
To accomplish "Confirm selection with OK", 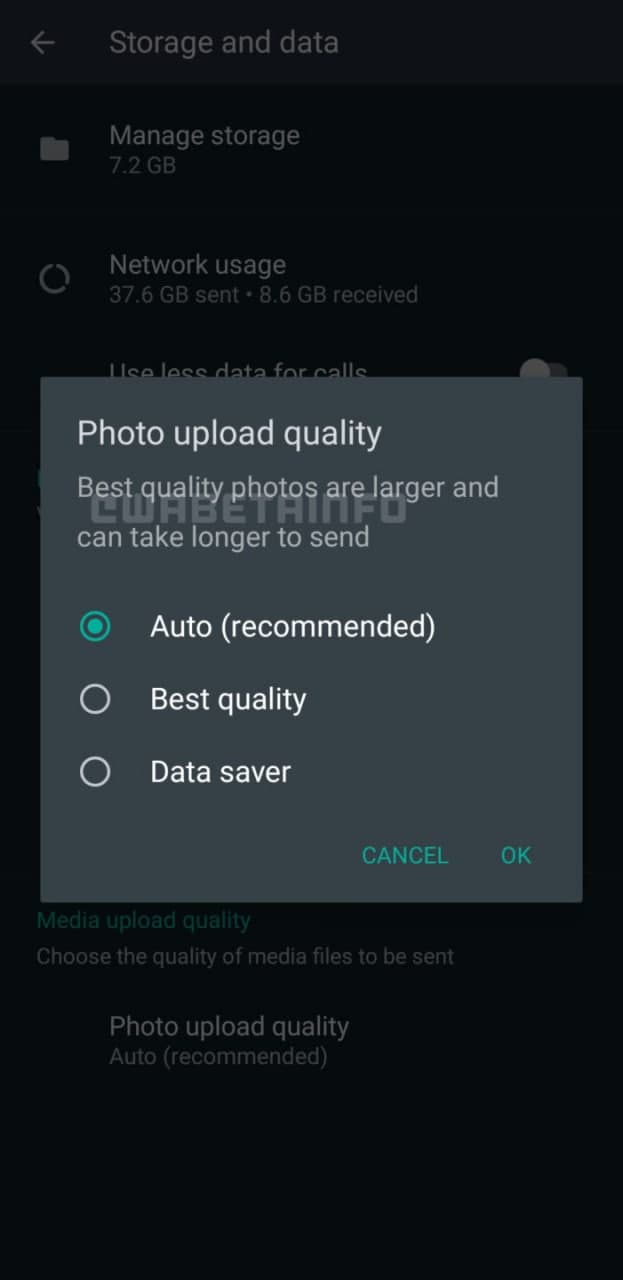I will click(516, 855).
